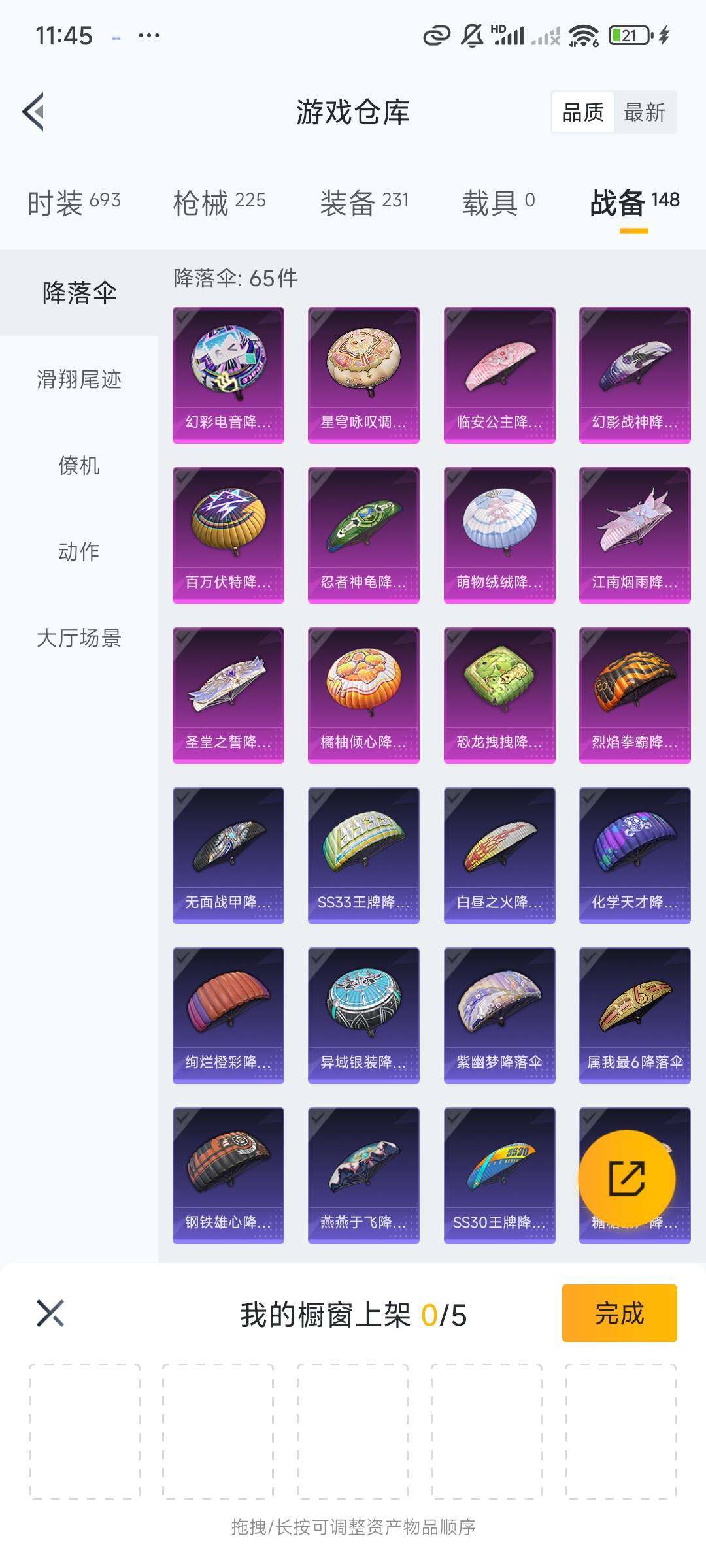Select the 燕燕于飞 parachute

[363, 1175]
